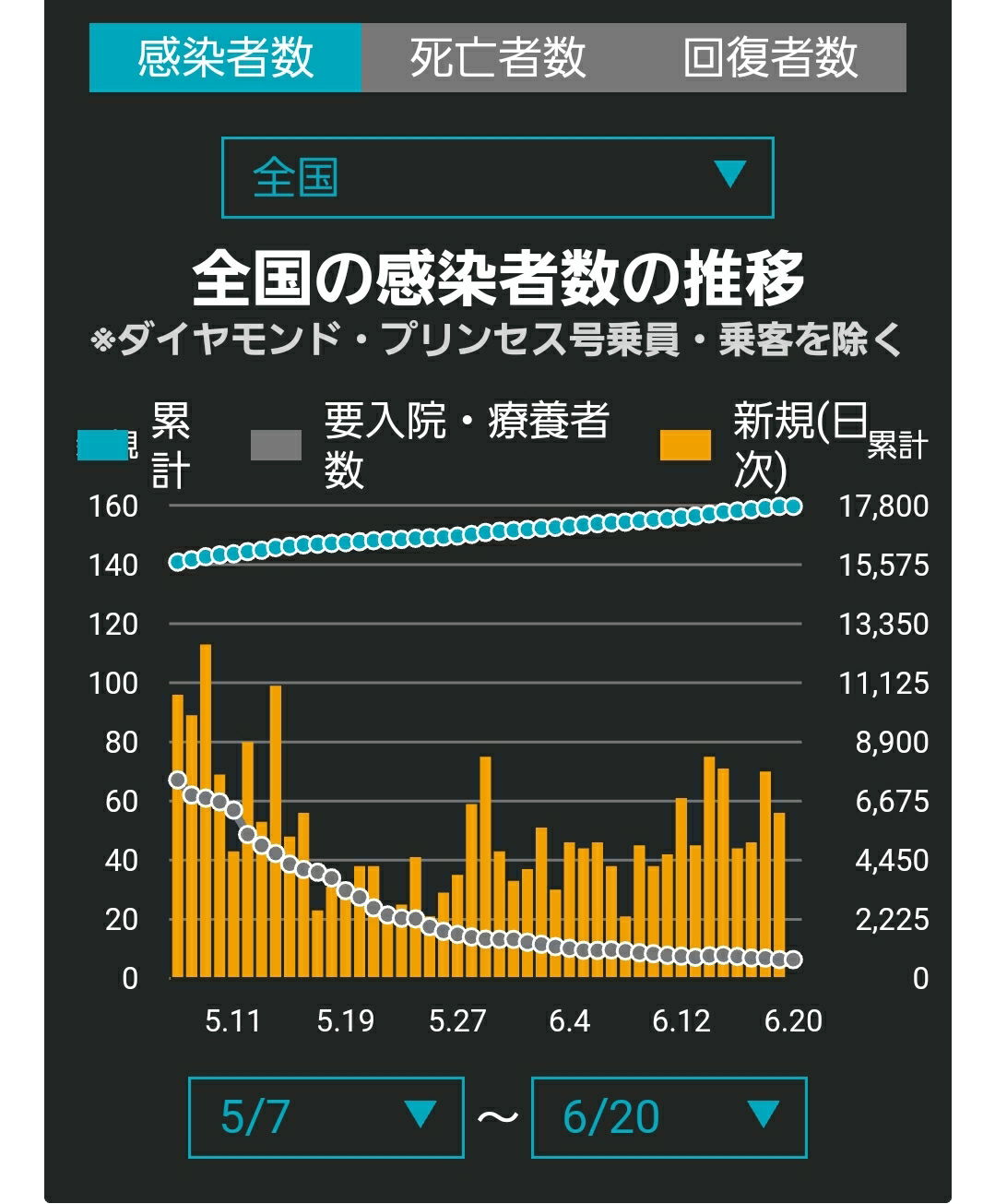Toggle the 要入院・療養者数 legend series

(430, 446)
